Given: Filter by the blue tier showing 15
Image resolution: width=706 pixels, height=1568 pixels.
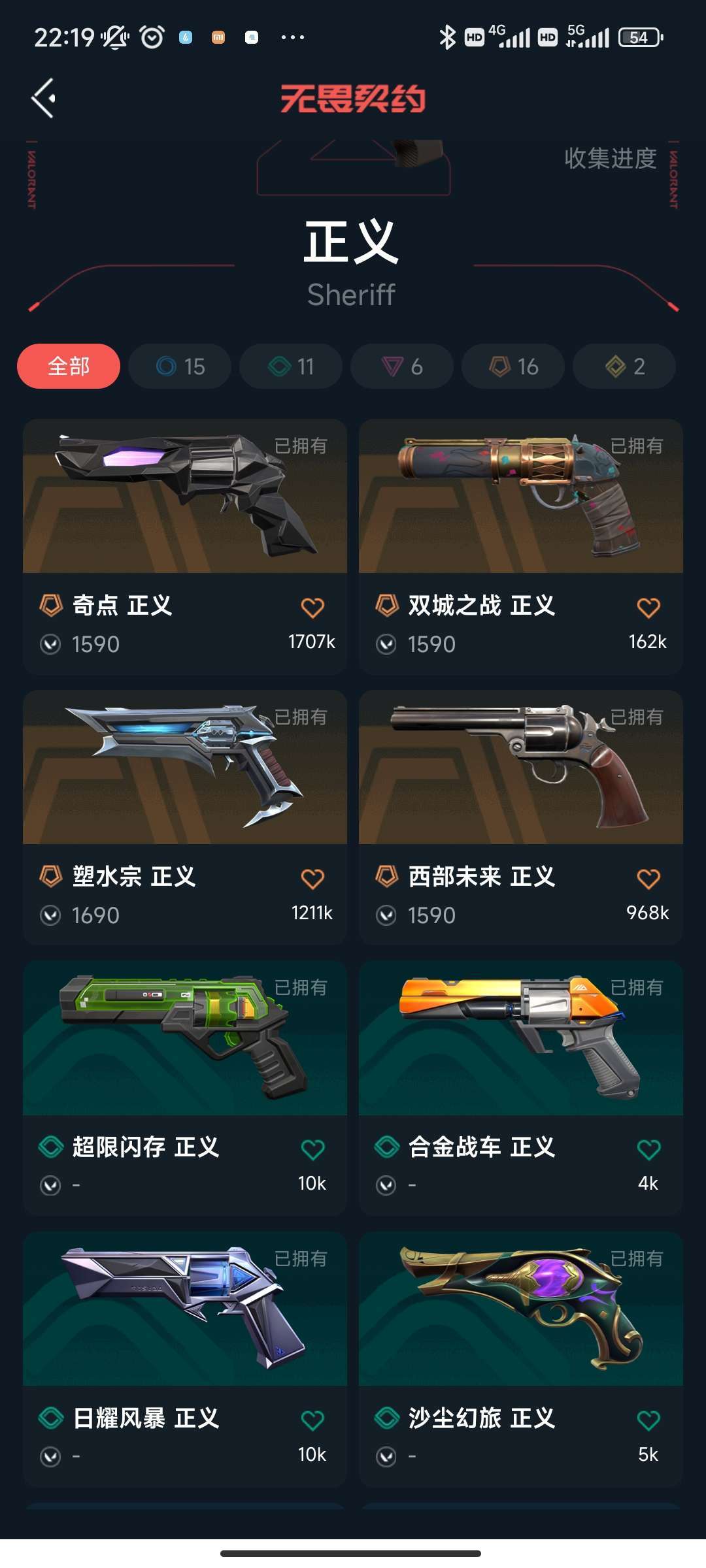Looking at the screenshot, I should (180, 366).
